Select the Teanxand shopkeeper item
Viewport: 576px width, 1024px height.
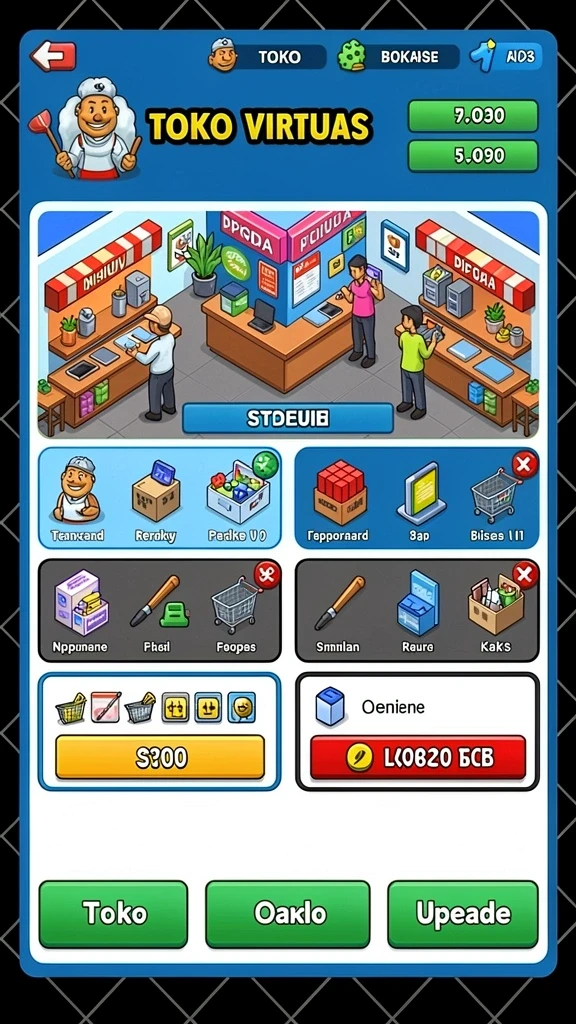78,500
